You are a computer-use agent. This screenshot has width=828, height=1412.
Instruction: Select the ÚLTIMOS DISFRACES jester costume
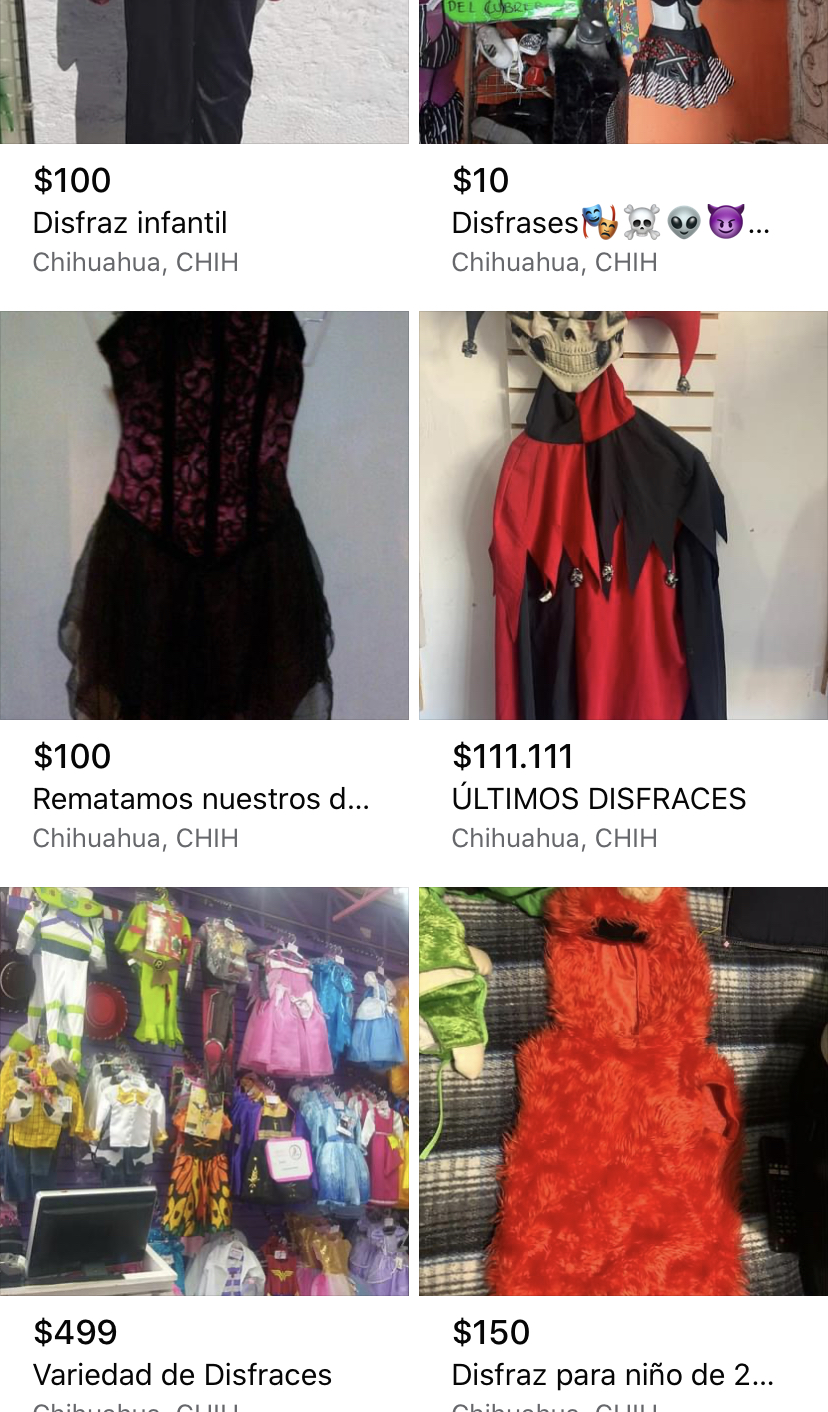coord(622,515)
